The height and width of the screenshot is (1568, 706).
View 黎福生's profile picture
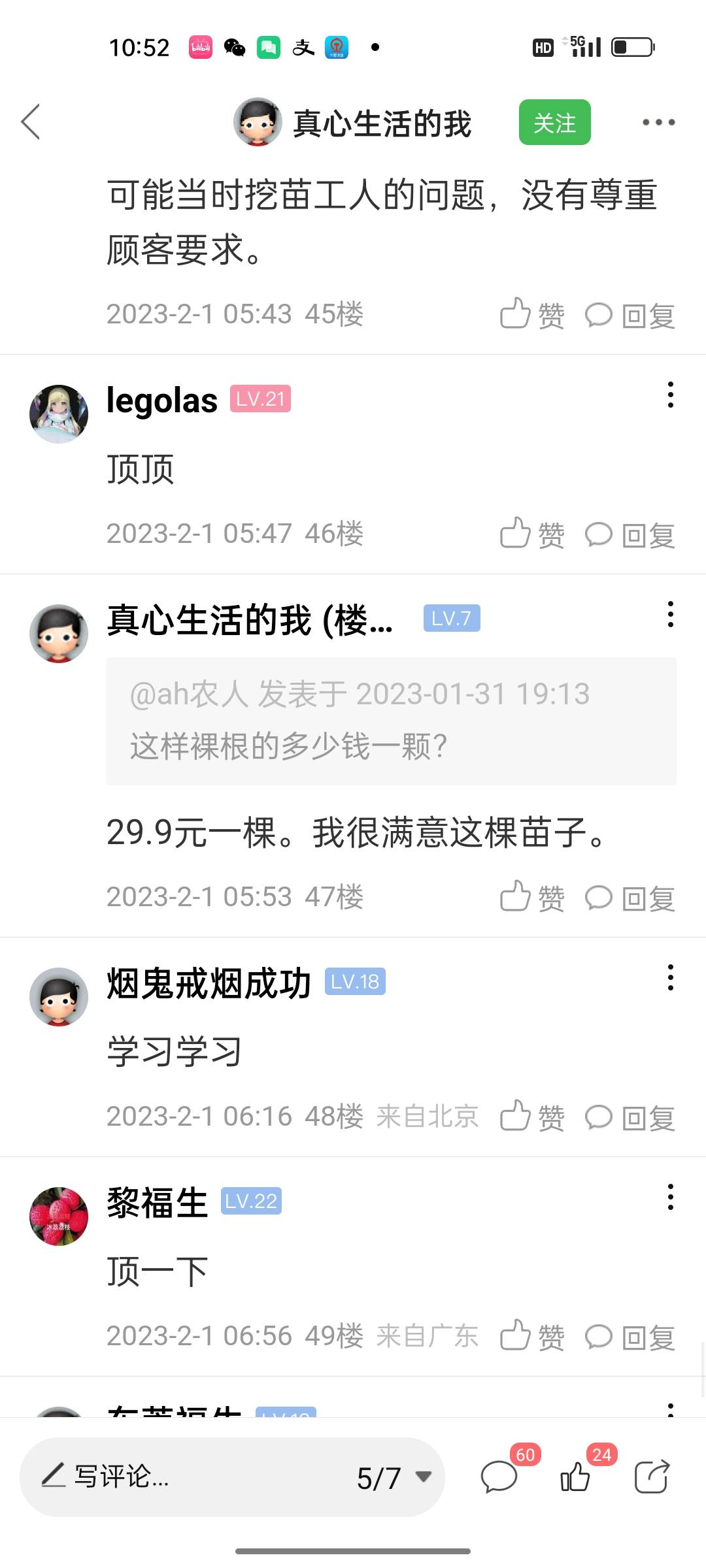click(59, 1216)
